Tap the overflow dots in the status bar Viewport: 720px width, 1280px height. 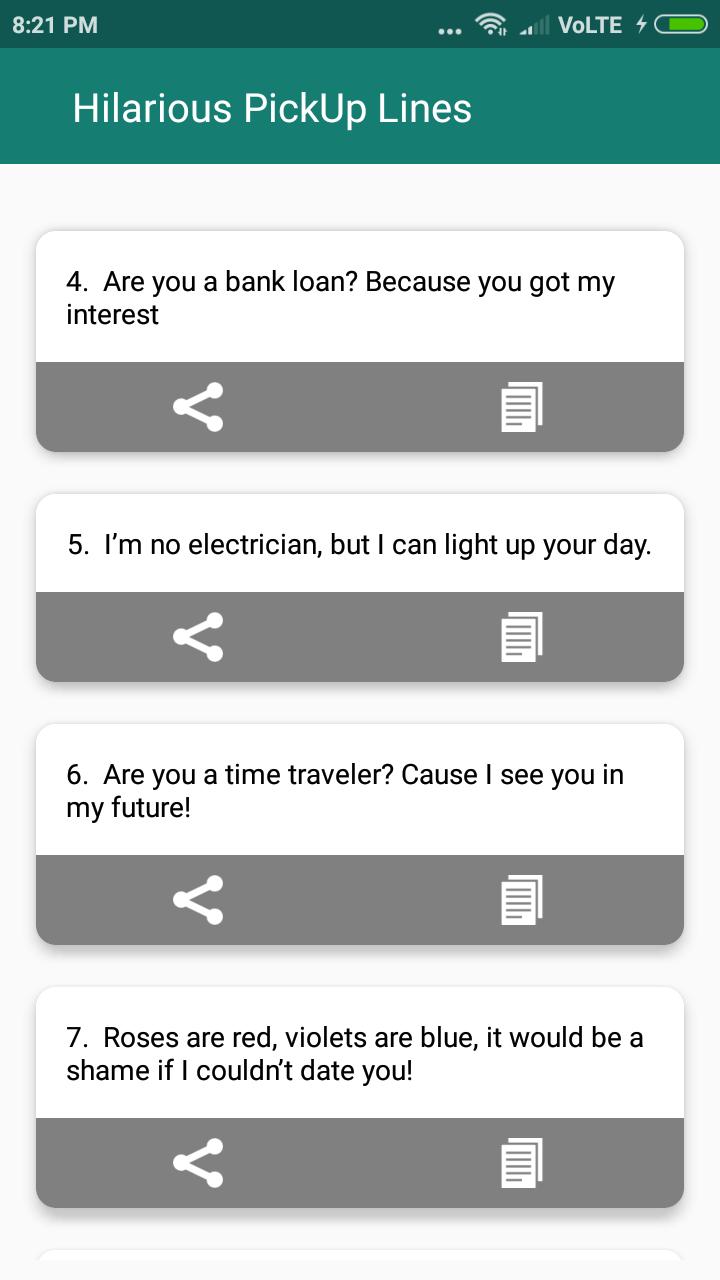[x=449, y=27]
